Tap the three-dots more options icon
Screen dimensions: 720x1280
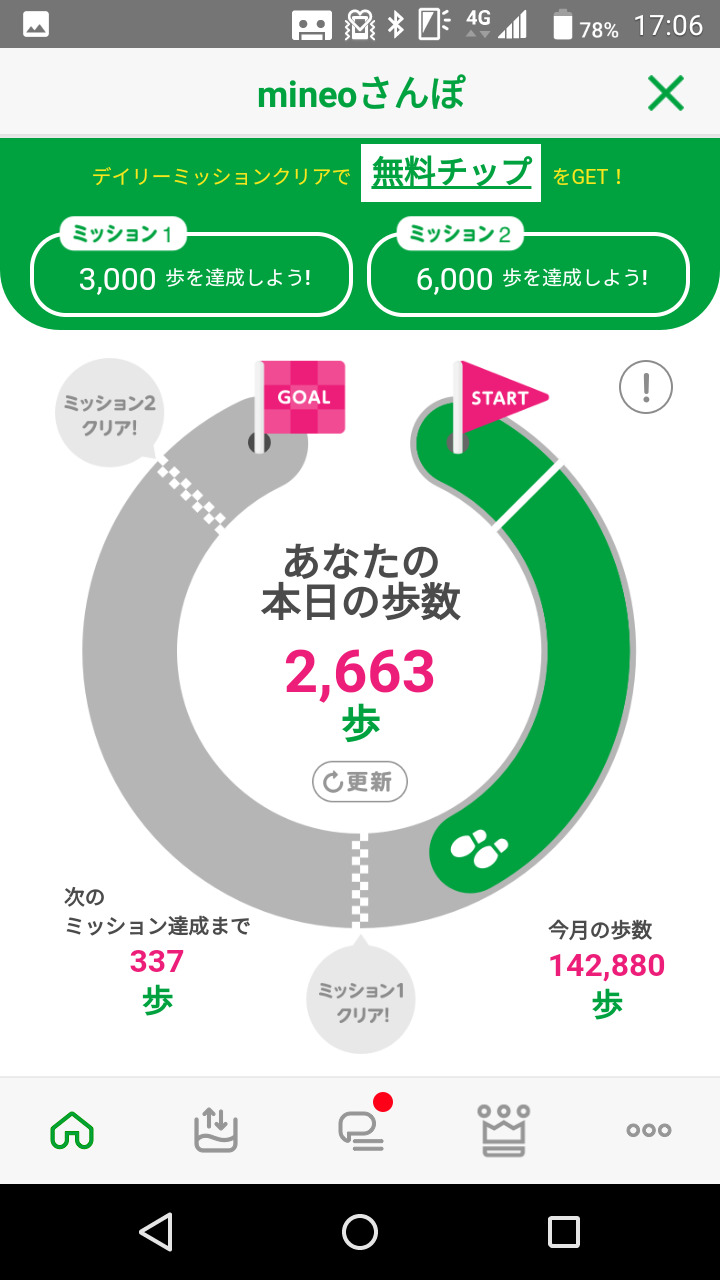[648, 1130]
